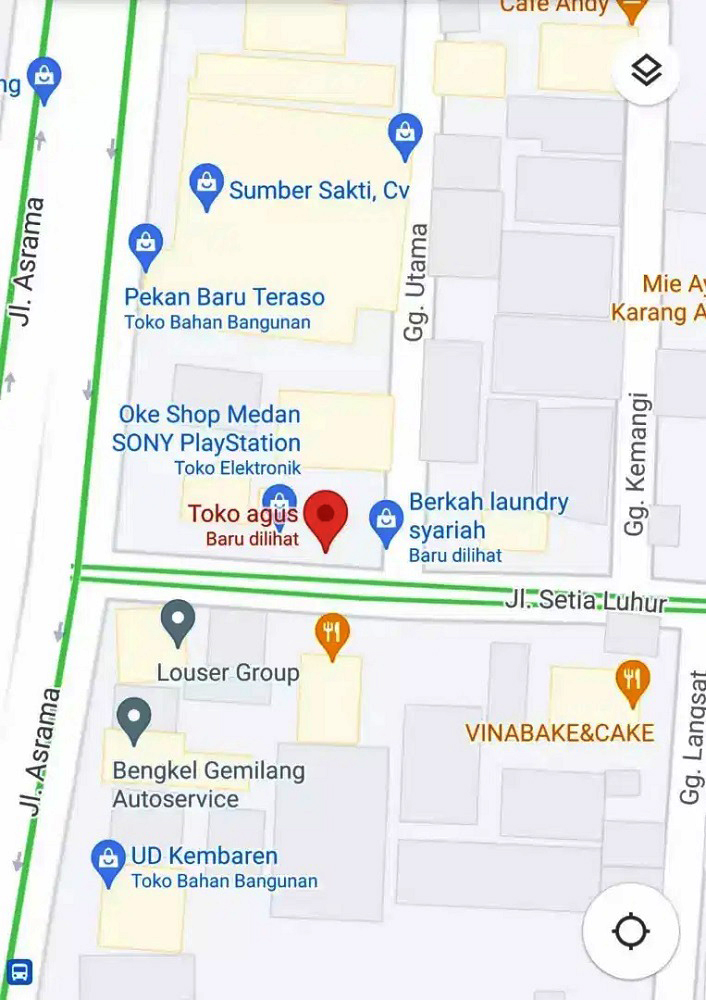Tap Bengkel Gemilang Autoservice pin
This screenshot has height=1000, width=706.
tap(134, 718)
